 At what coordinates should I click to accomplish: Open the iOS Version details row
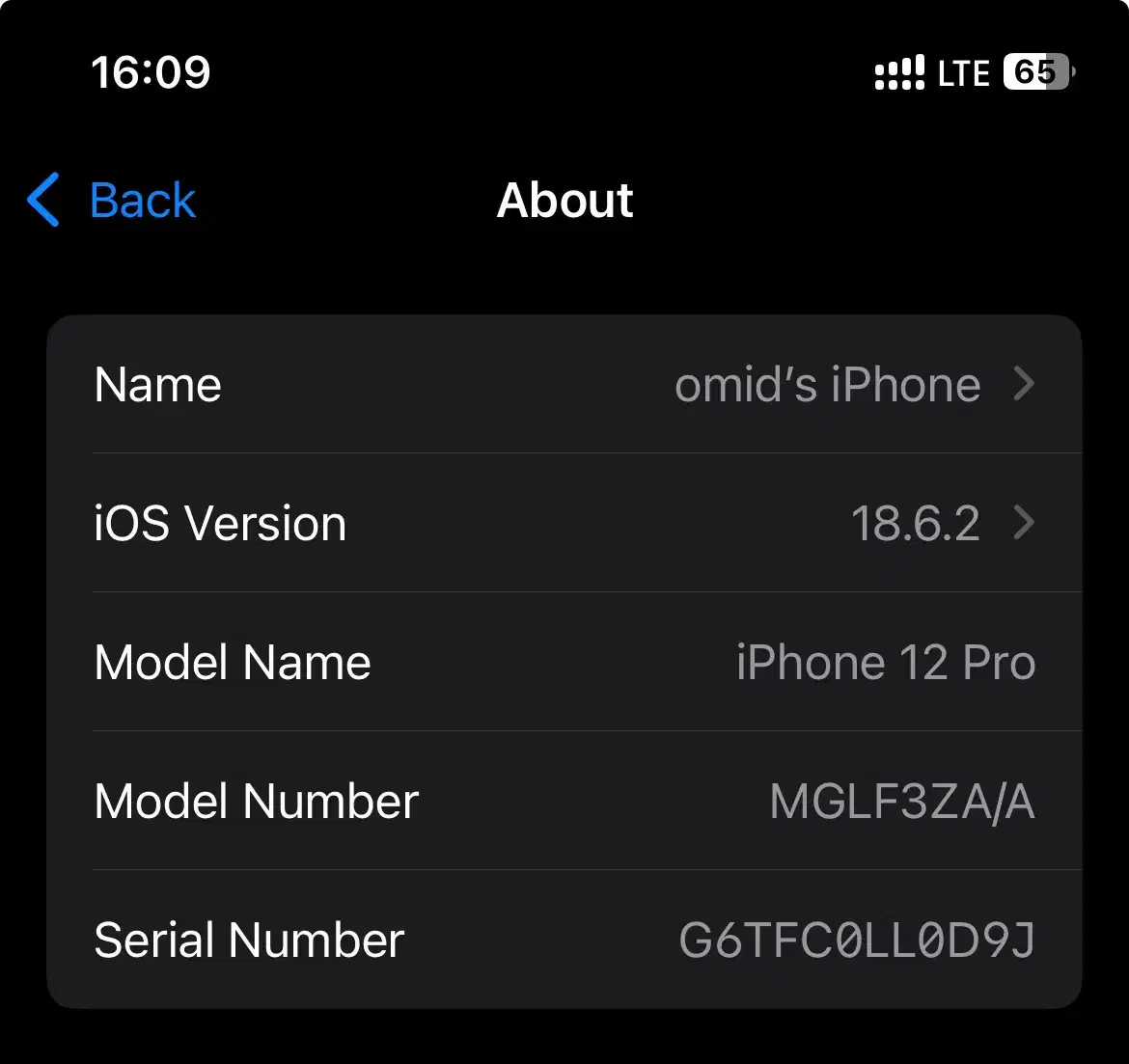[564, 524]
